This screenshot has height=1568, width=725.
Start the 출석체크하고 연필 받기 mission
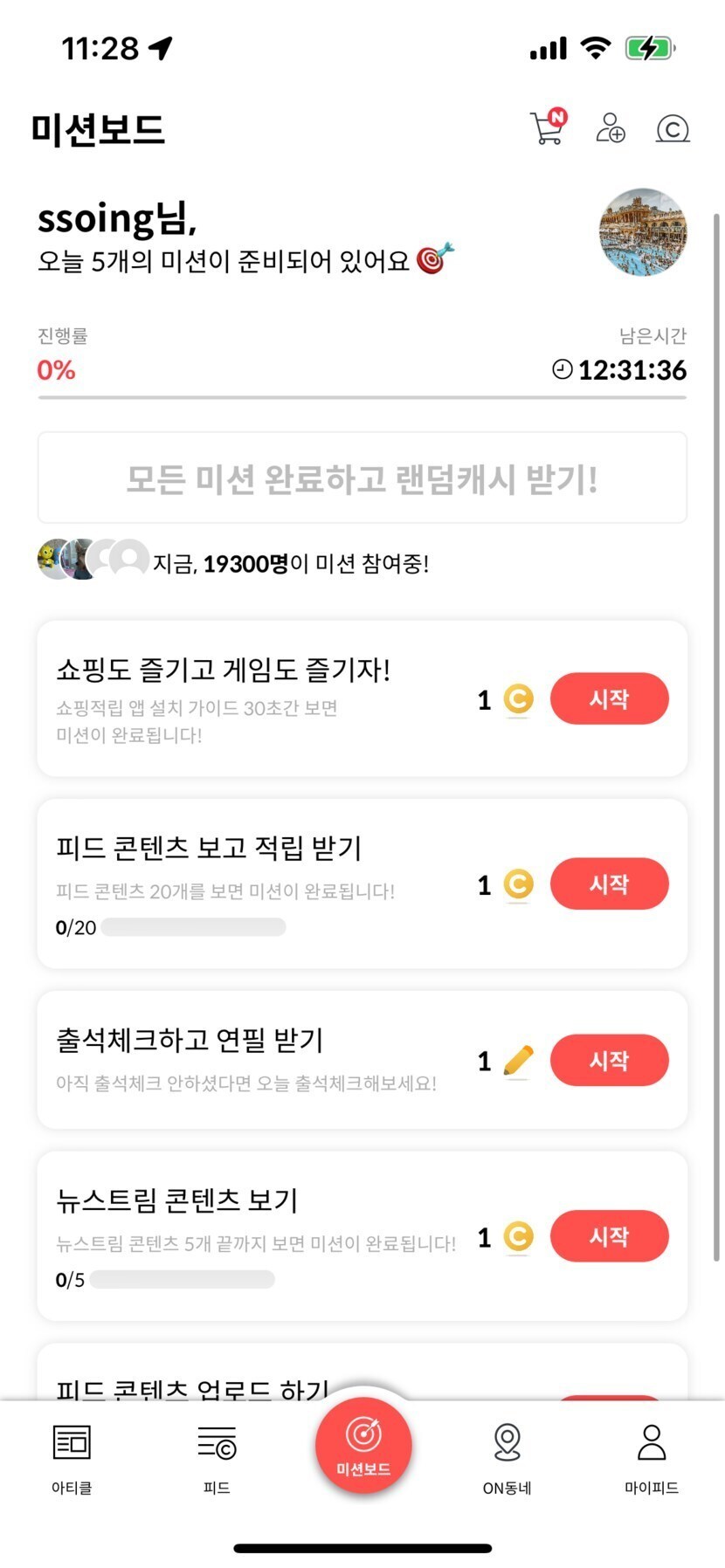(x=609, y=1060)
